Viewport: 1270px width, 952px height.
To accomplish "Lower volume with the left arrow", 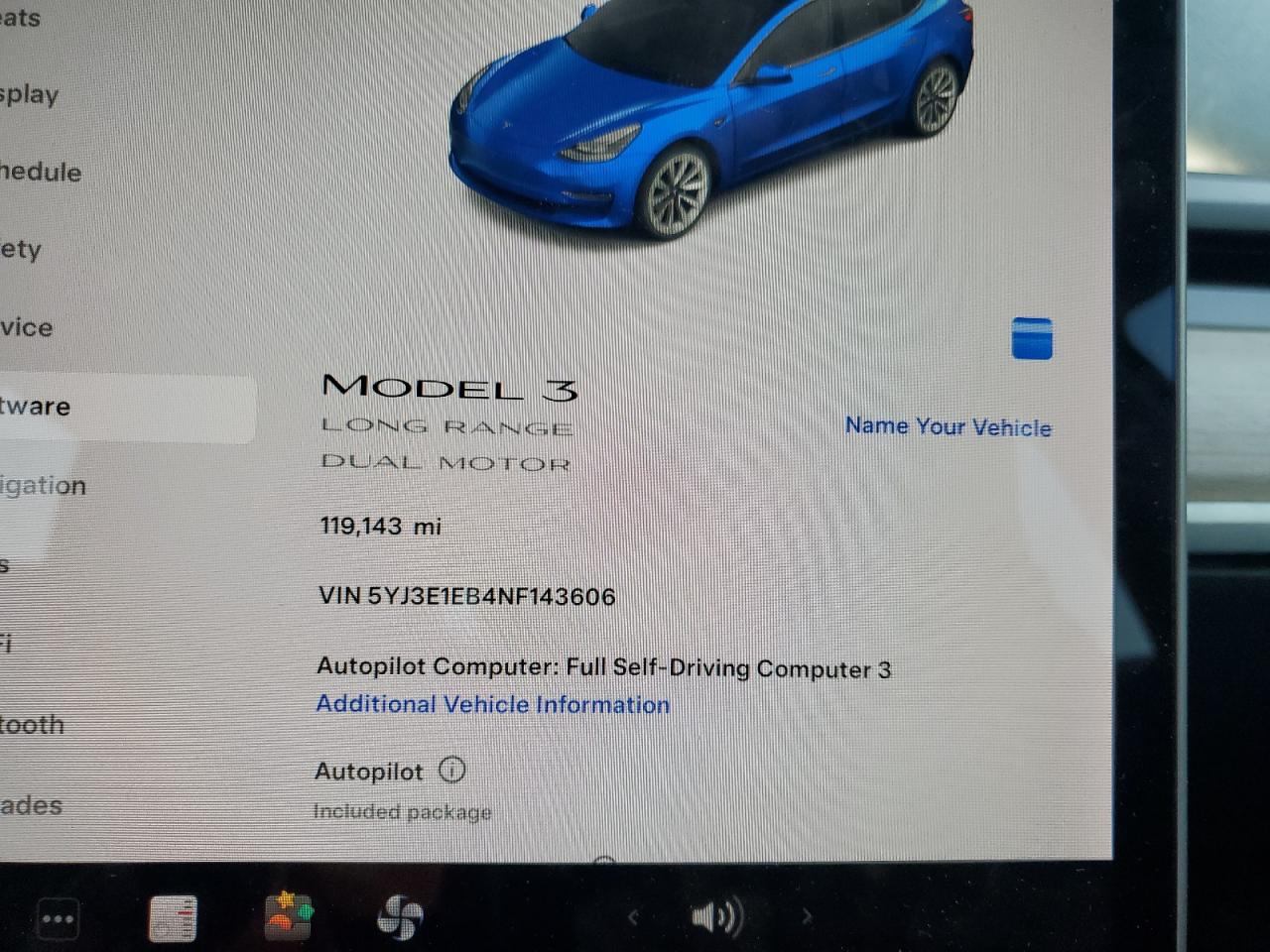I will click(633, 917).
